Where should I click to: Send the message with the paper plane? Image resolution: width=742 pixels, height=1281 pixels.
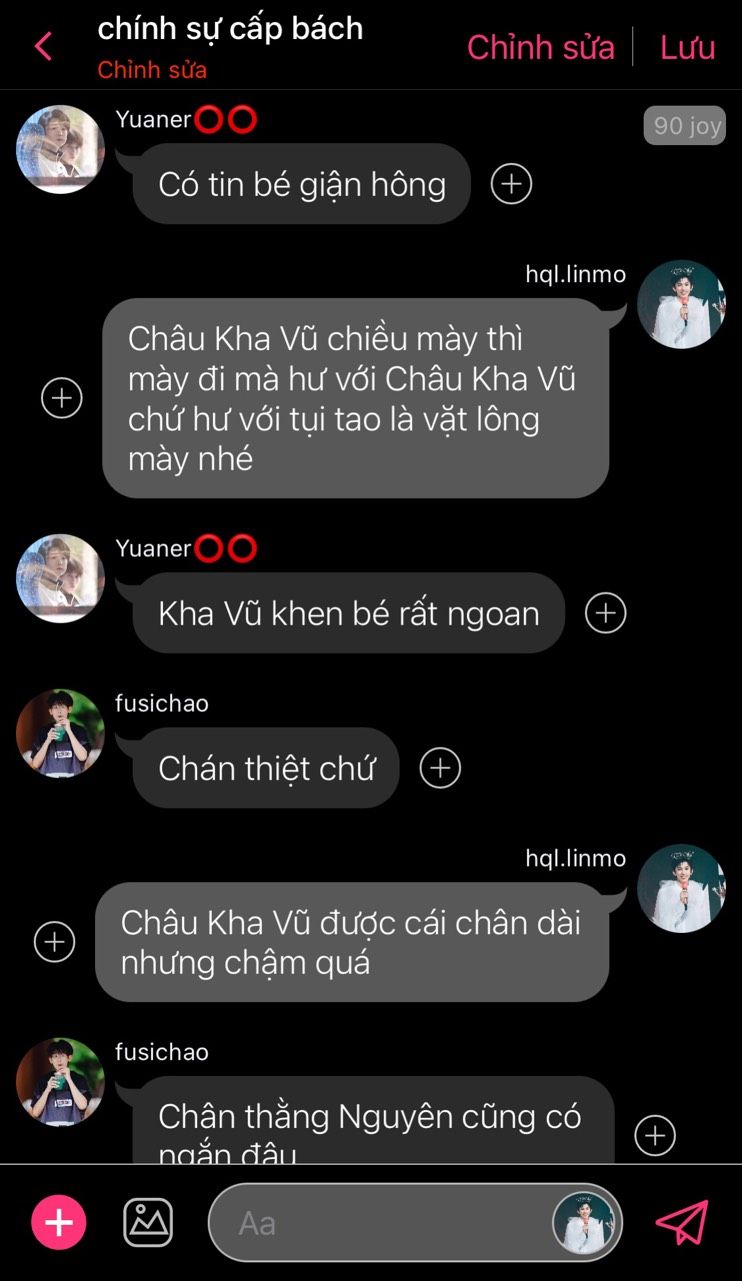coord(682,1222)
